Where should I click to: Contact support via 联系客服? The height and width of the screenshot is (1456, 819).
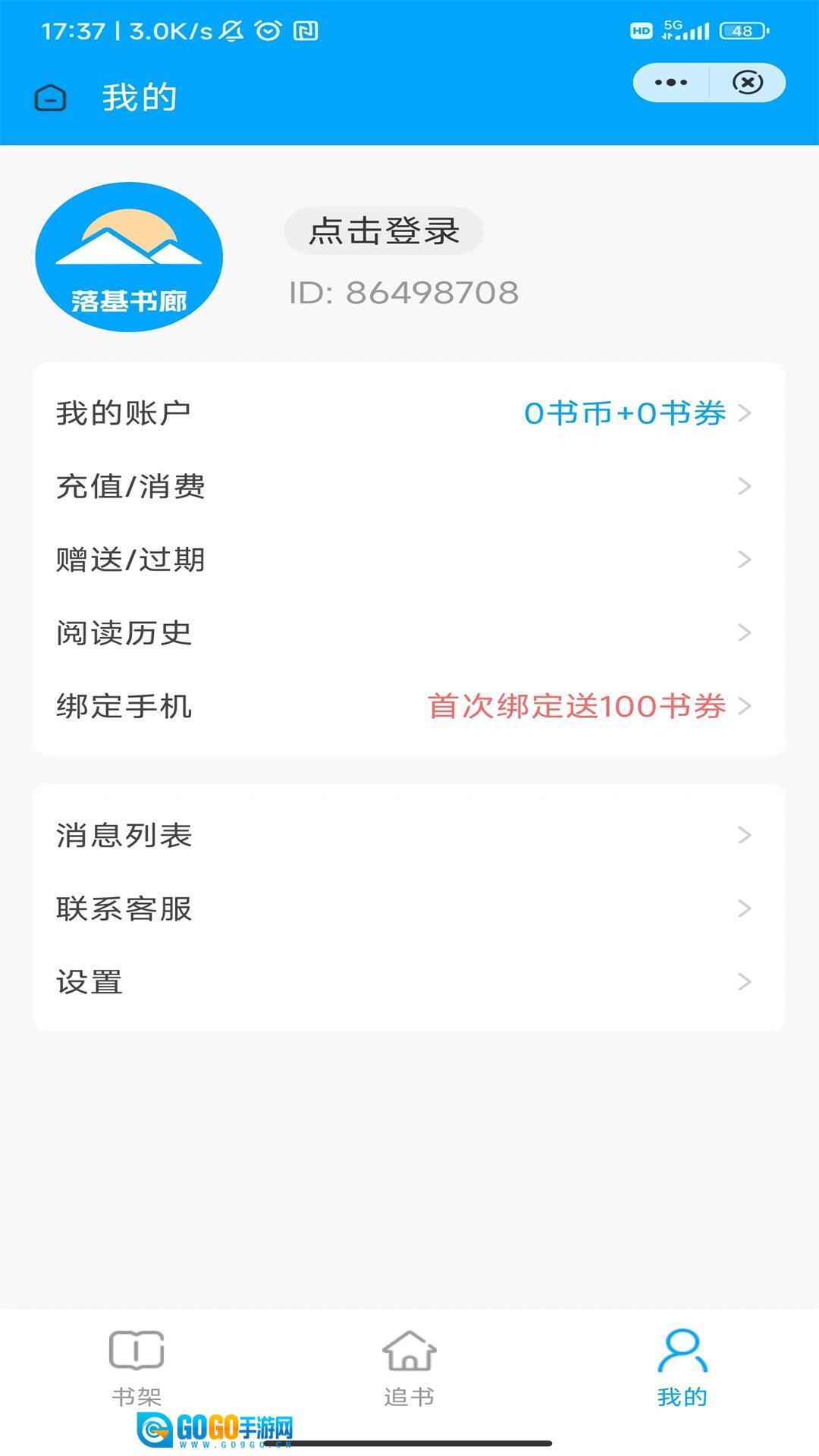[409, 908]
